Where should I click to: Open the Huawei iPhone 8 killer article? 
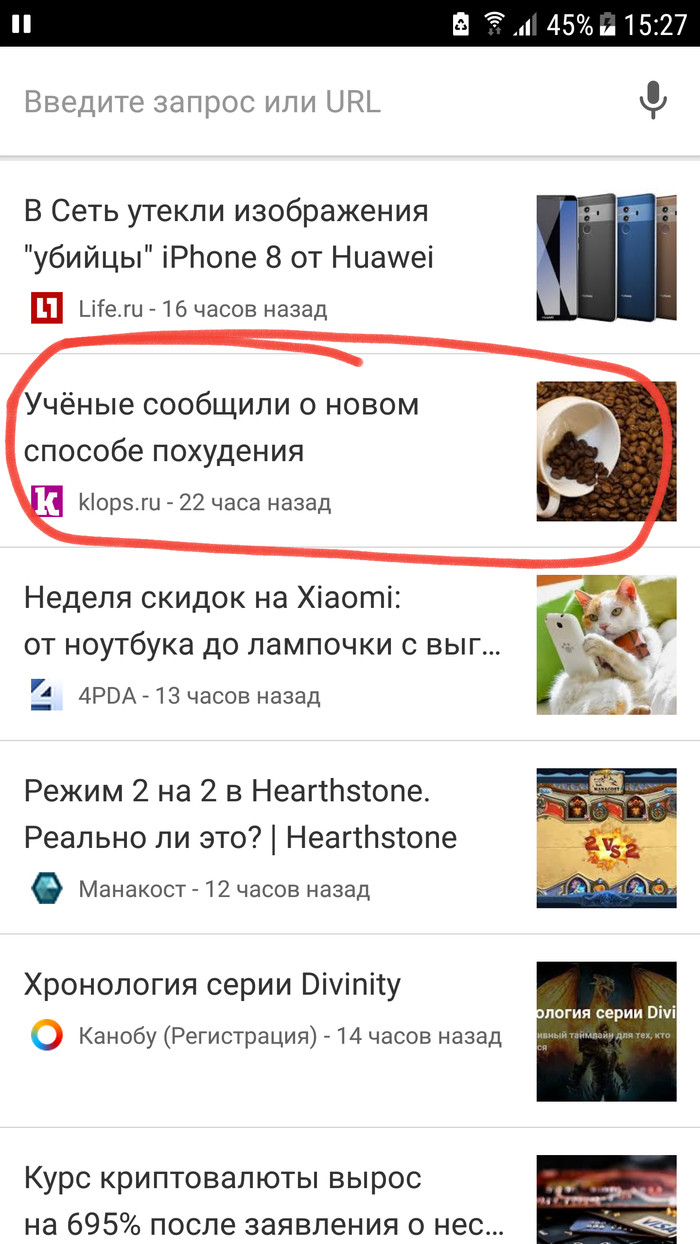[x=228, y=236]
